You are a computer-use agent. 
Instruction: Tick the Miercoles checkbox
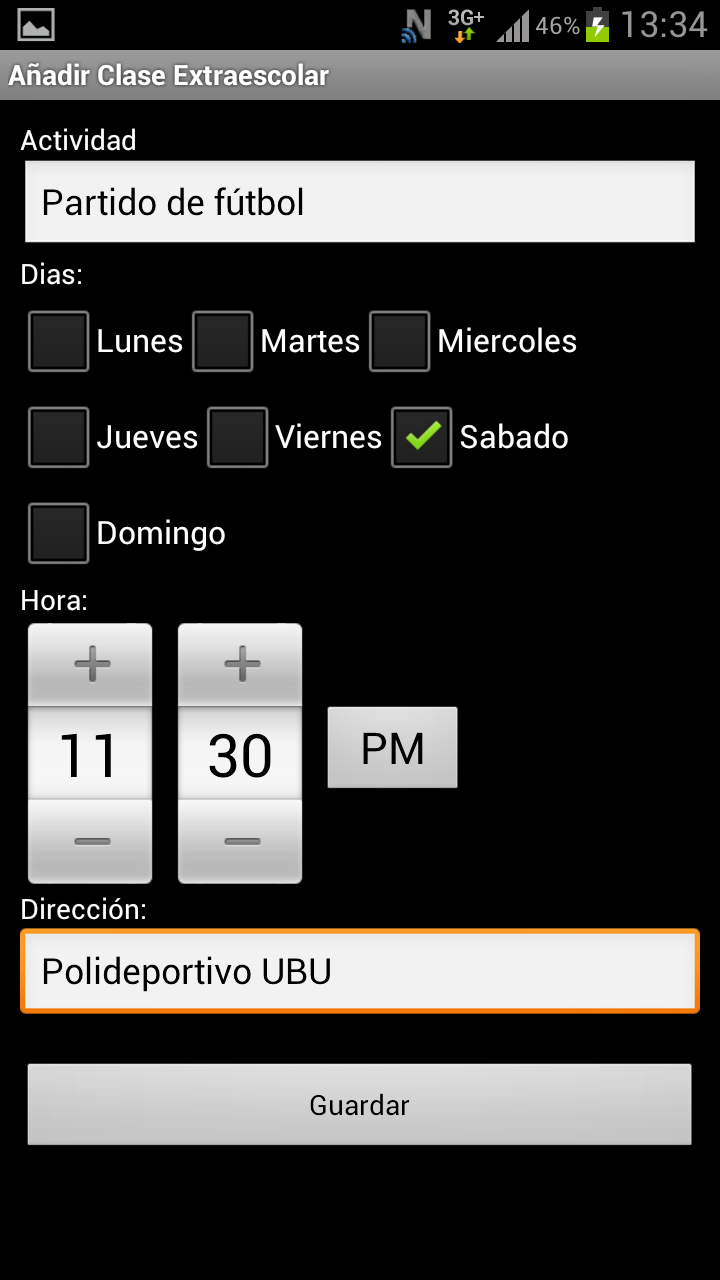tap(400, 342)
